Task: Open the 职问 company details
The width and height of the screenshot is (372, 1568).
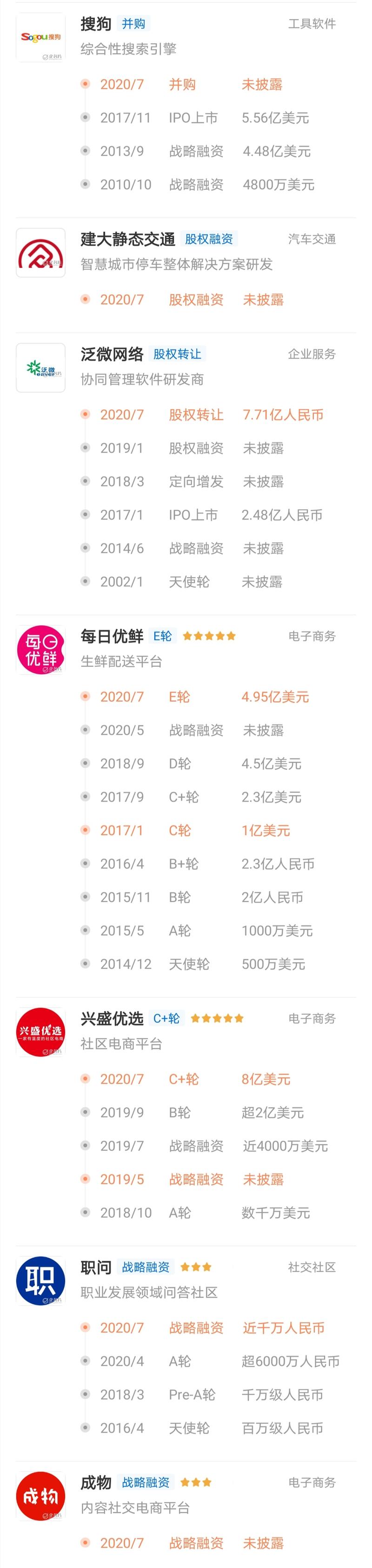Action: pos(96,1267)
